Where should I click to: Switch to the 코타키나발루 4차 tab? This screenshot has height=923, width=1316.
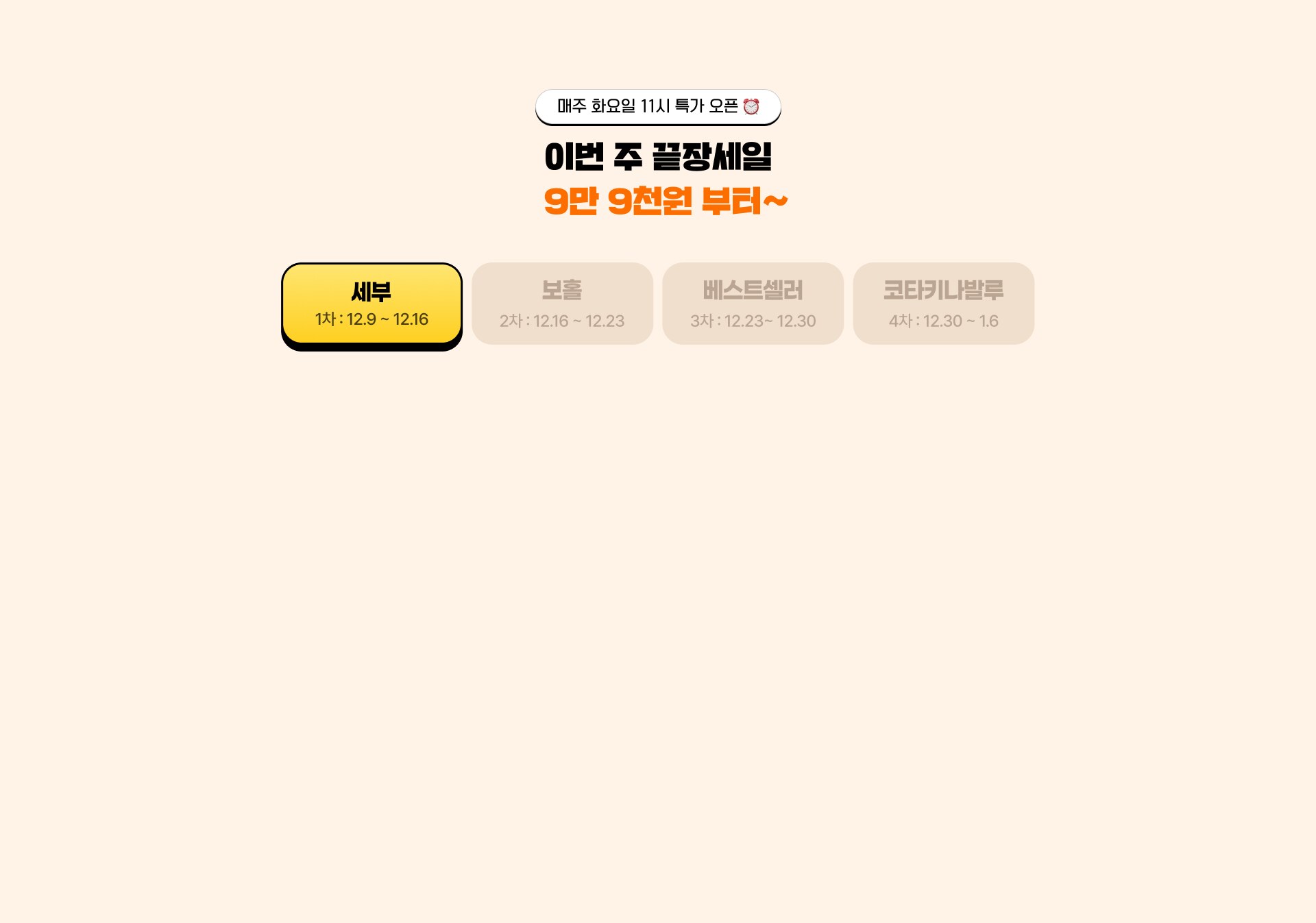[x=943, y=304]
